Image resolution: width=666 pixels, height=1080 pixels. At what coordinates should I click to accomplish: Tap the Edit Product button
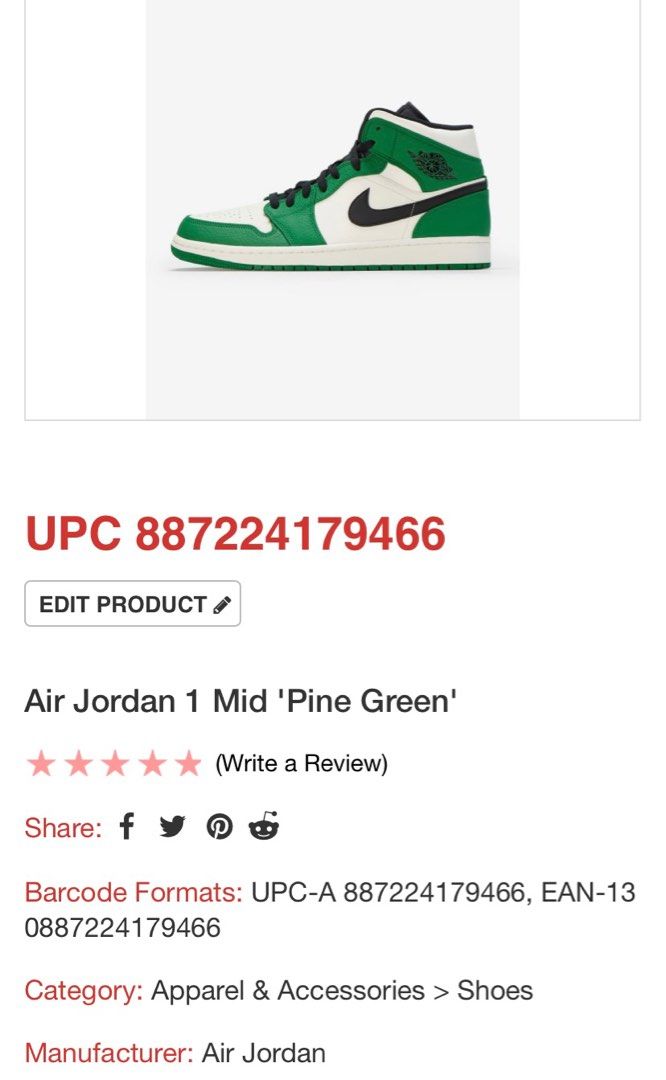(x=133, y=604)
